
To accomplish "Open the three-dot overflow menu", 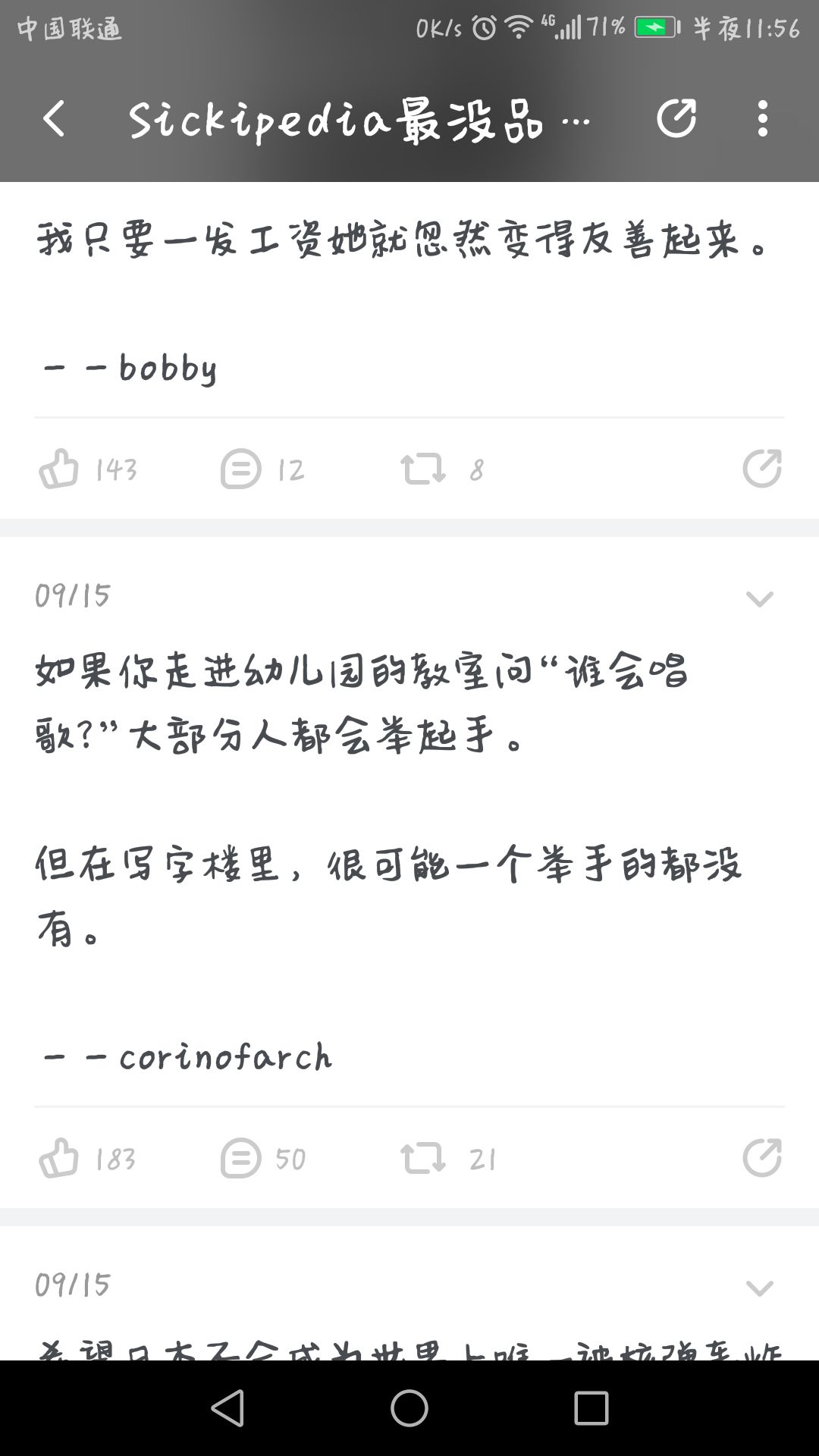I will point(762,118).
